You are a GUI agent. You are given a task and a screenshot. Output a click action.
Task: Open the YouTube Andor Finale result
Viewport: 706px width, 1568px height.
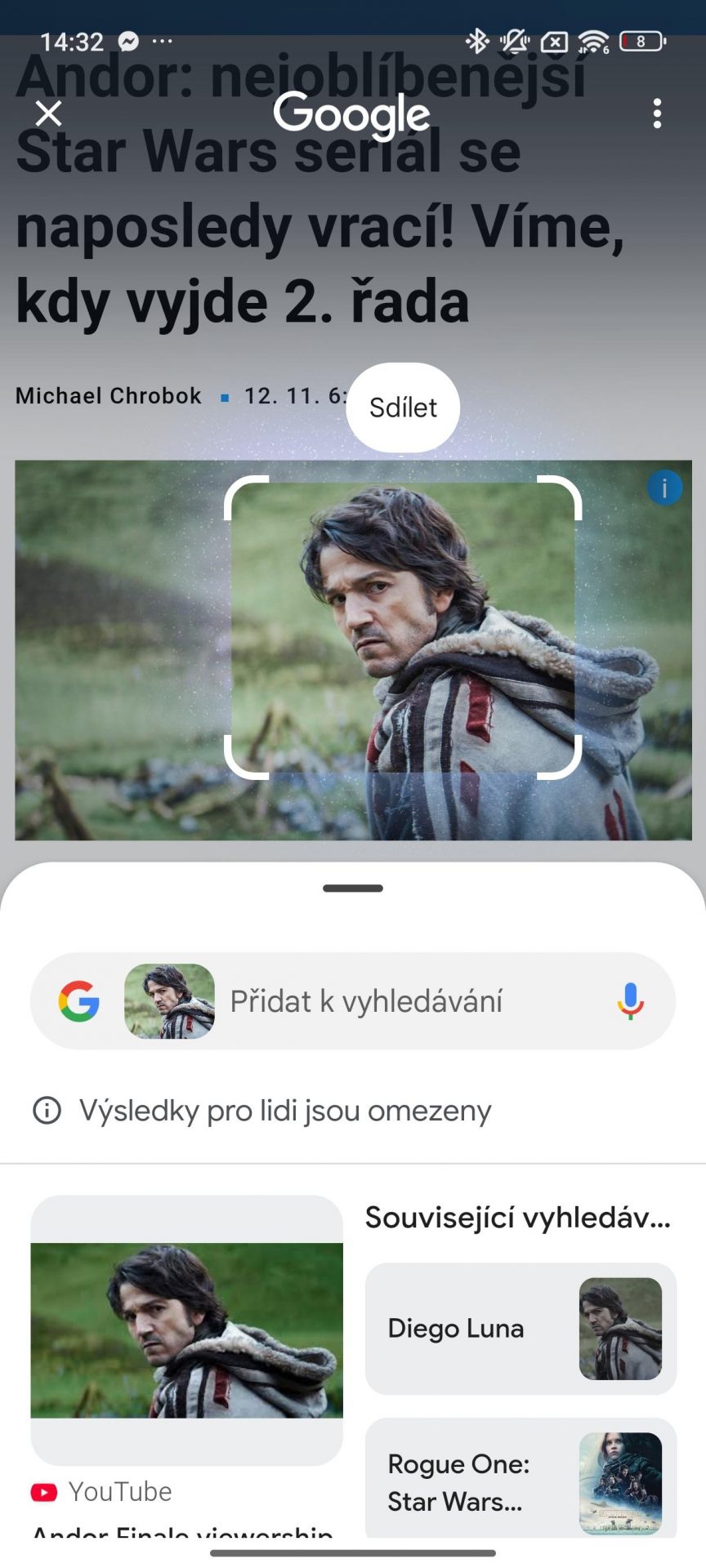tap(186, 1365)
